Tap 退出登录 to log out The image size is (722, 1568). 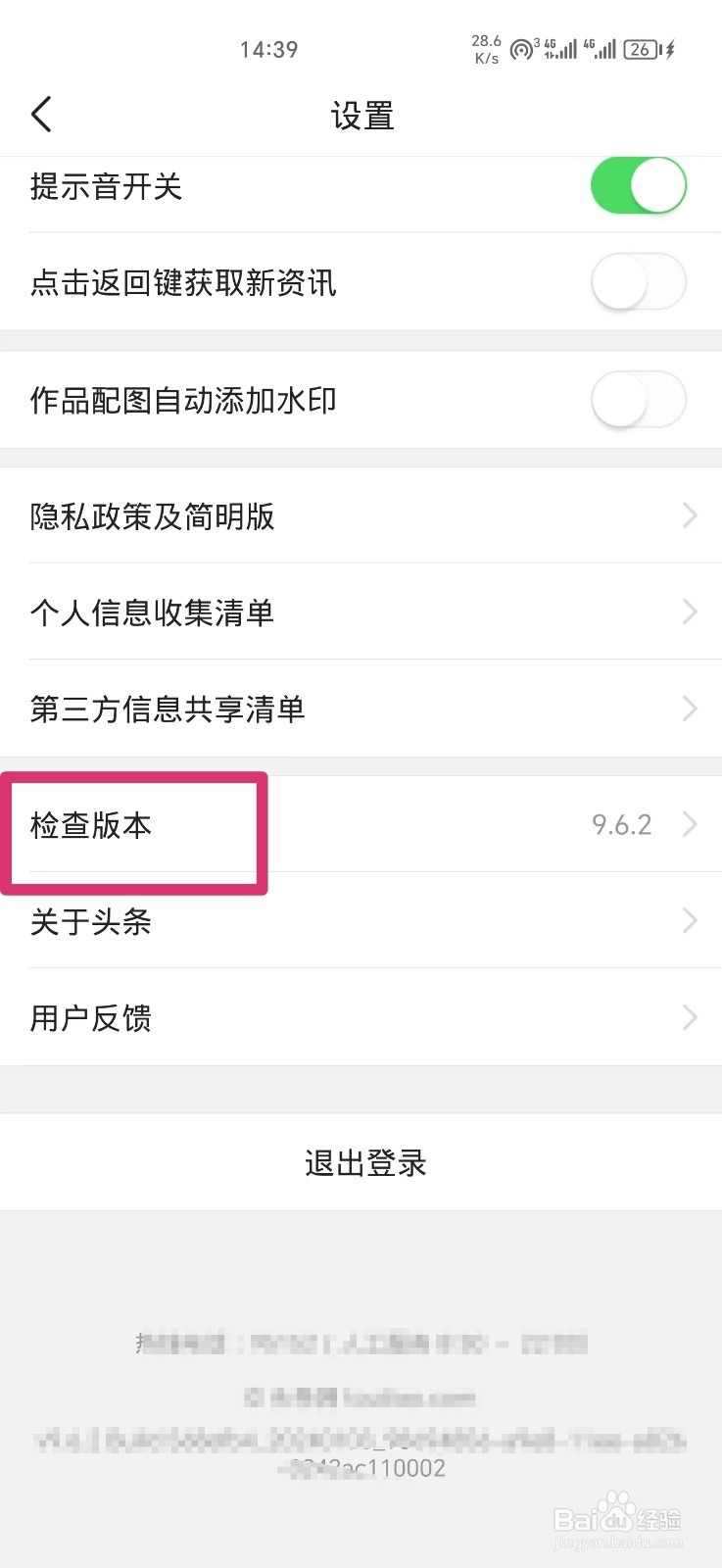click(x=363, y=1162)
